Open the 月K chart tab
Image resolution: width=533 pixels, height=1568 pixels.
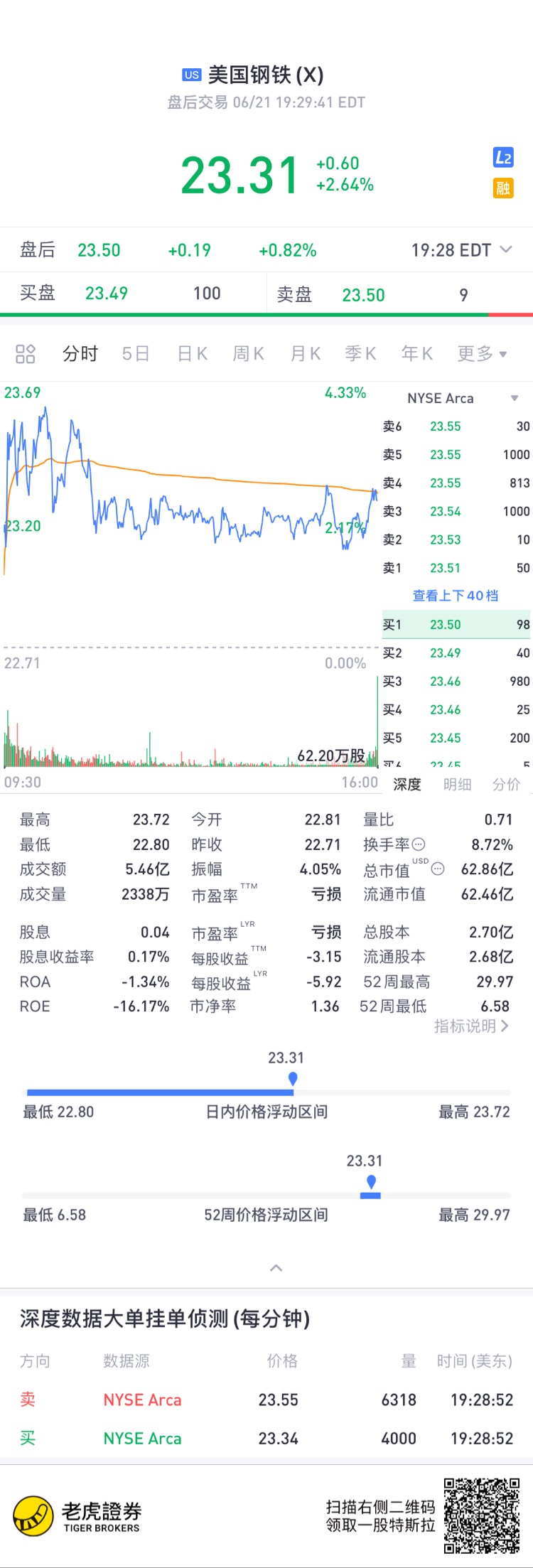[306, 354]
